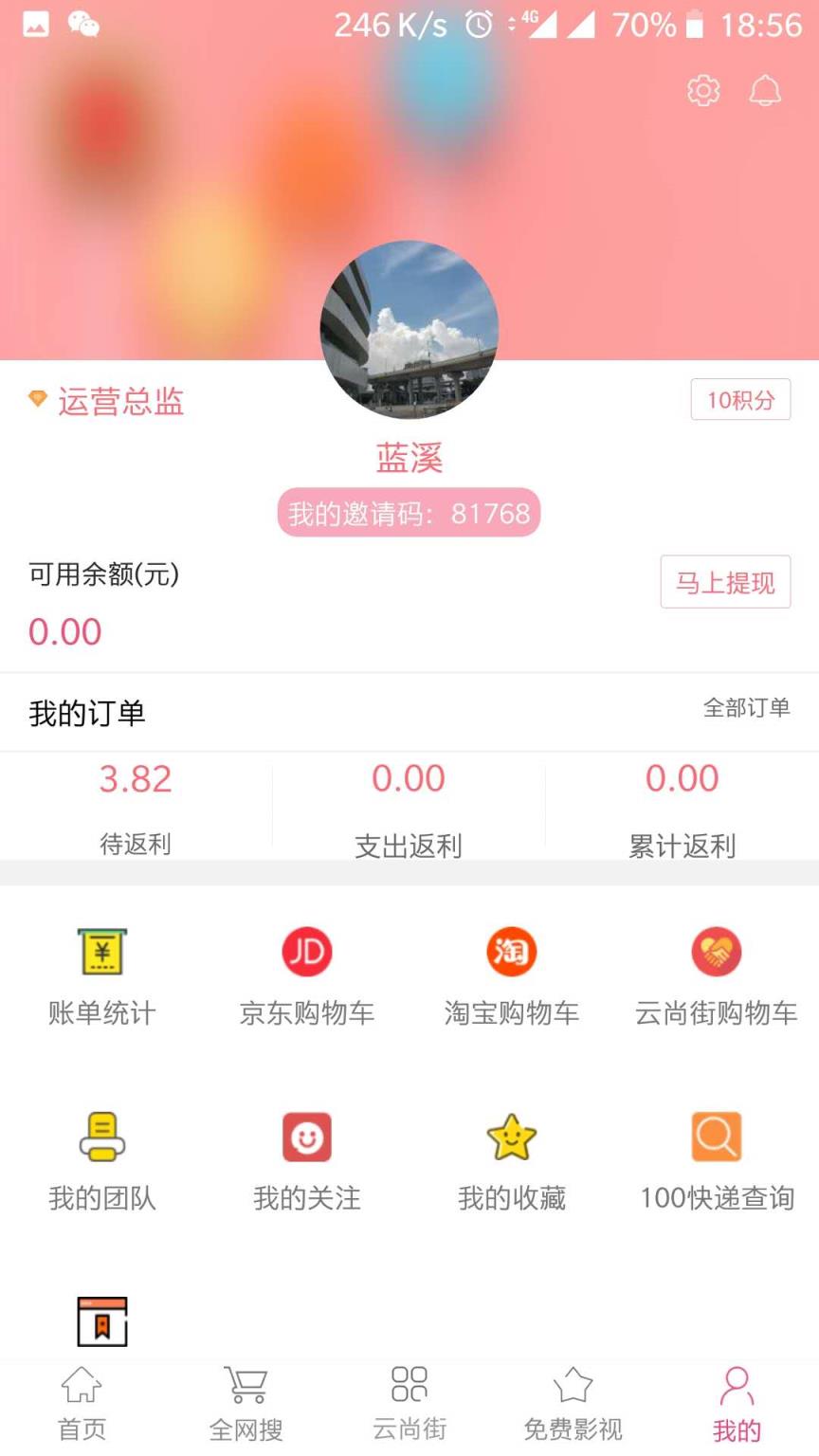819x1456 pixels.
Task: Check the 10积分 points button
Action: 740,399
